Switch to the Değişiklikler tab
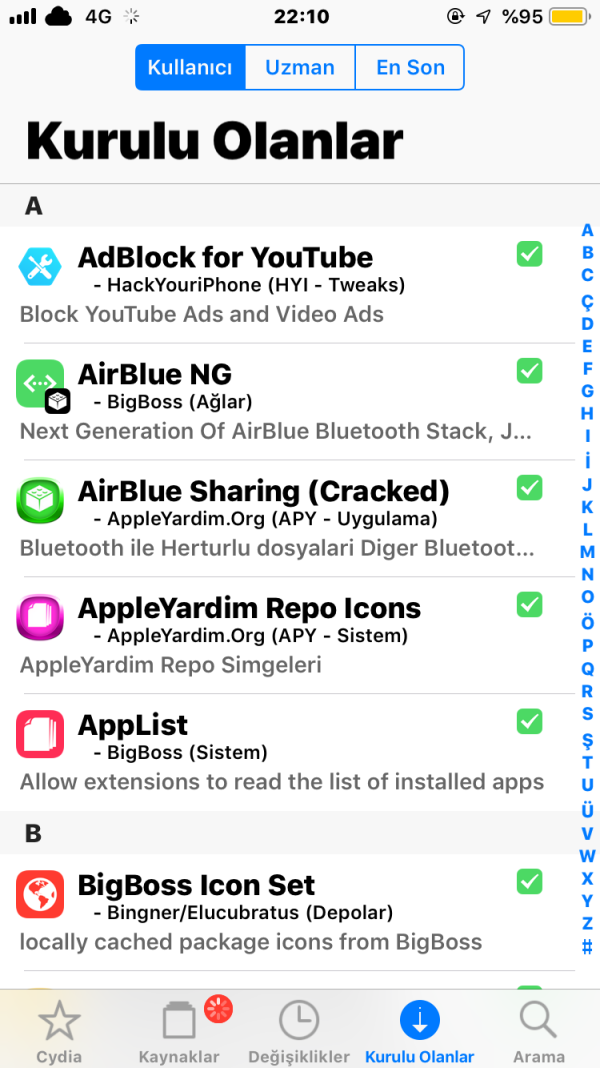Screen dimensions: 600x1068 (299, 1032)
